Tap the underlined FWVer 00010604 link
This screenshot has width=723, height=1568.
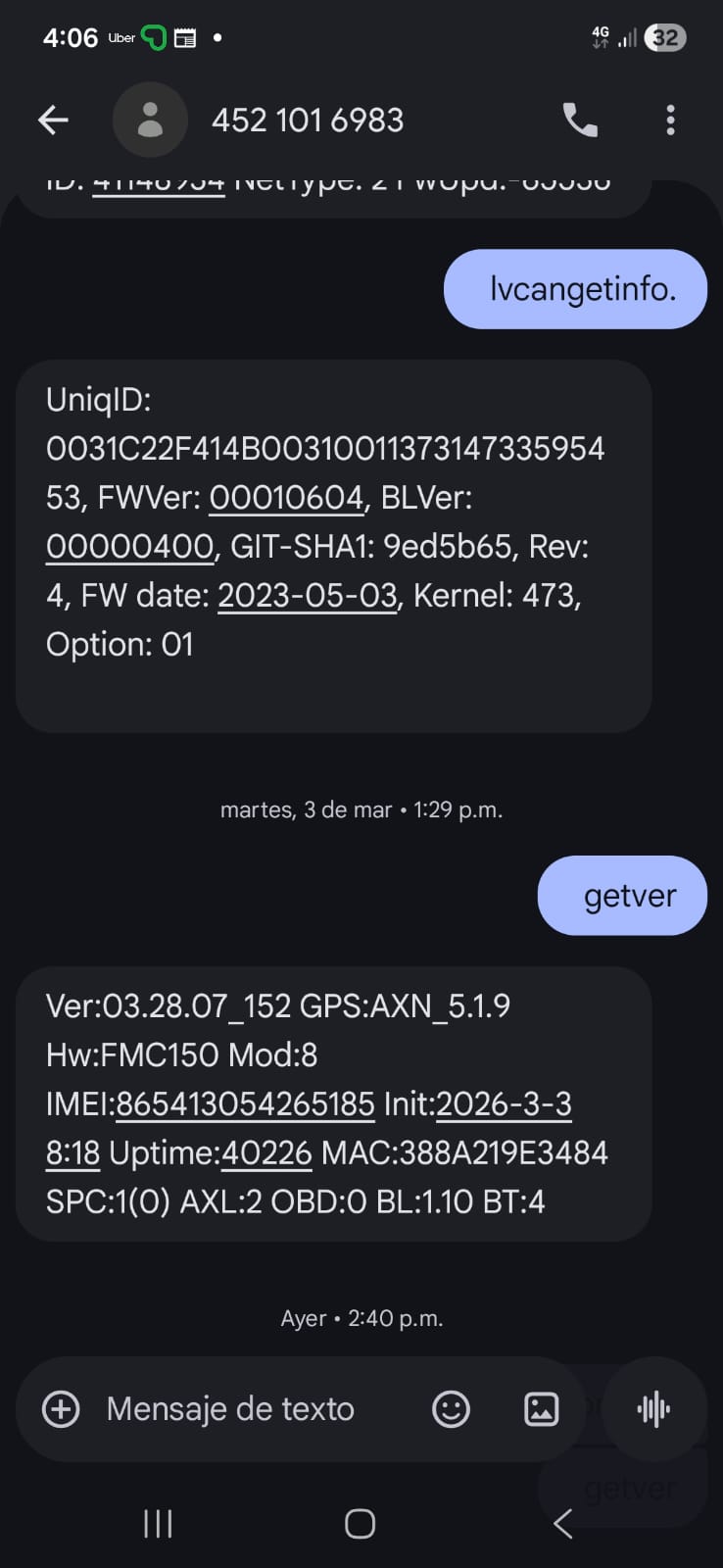(x=286, y=498)
